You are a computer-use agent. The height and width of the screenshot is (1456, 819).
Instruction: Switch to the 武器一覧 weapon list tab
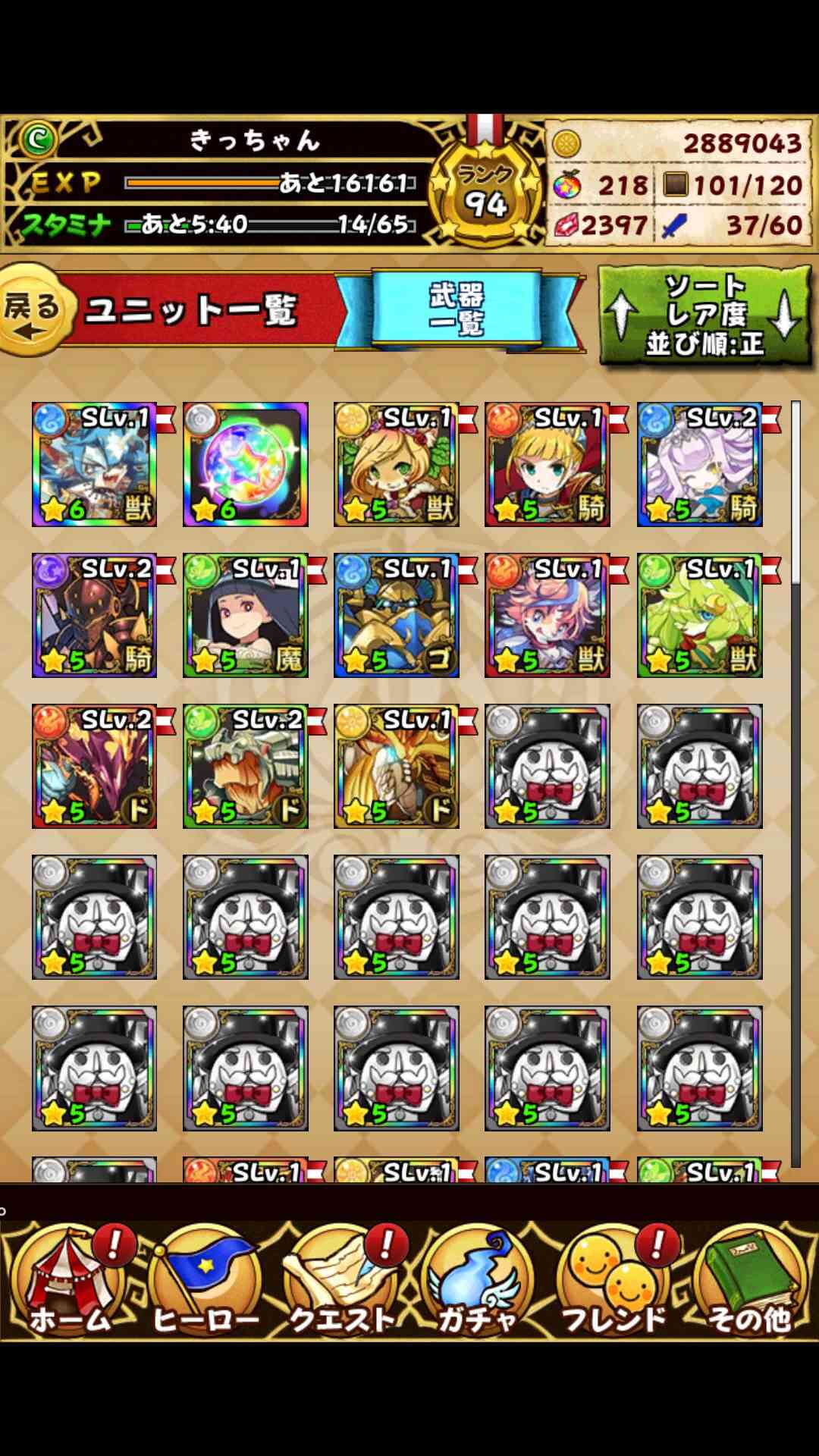coord(457,309)
